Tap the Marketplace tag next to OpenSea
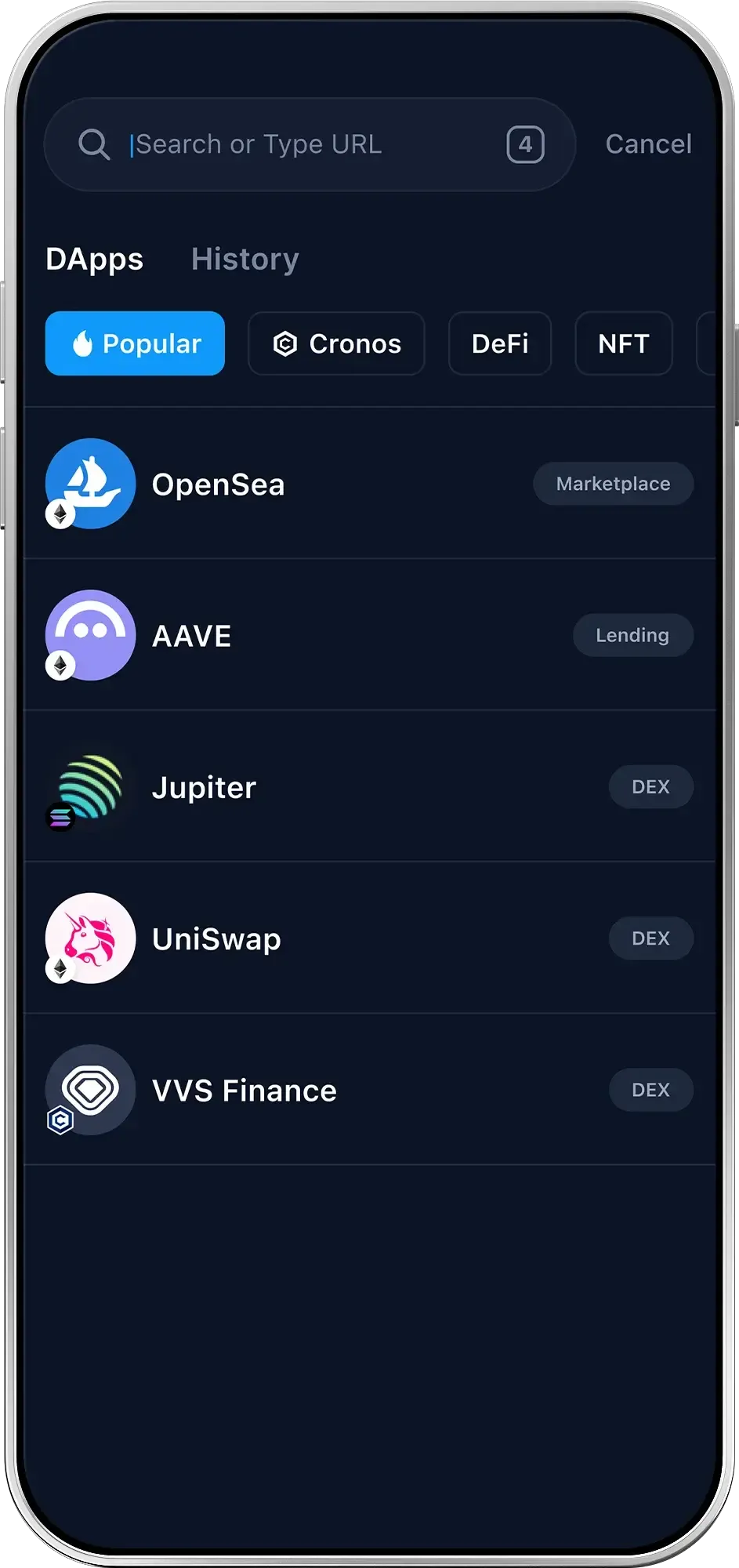 click(x=613, y=483)
